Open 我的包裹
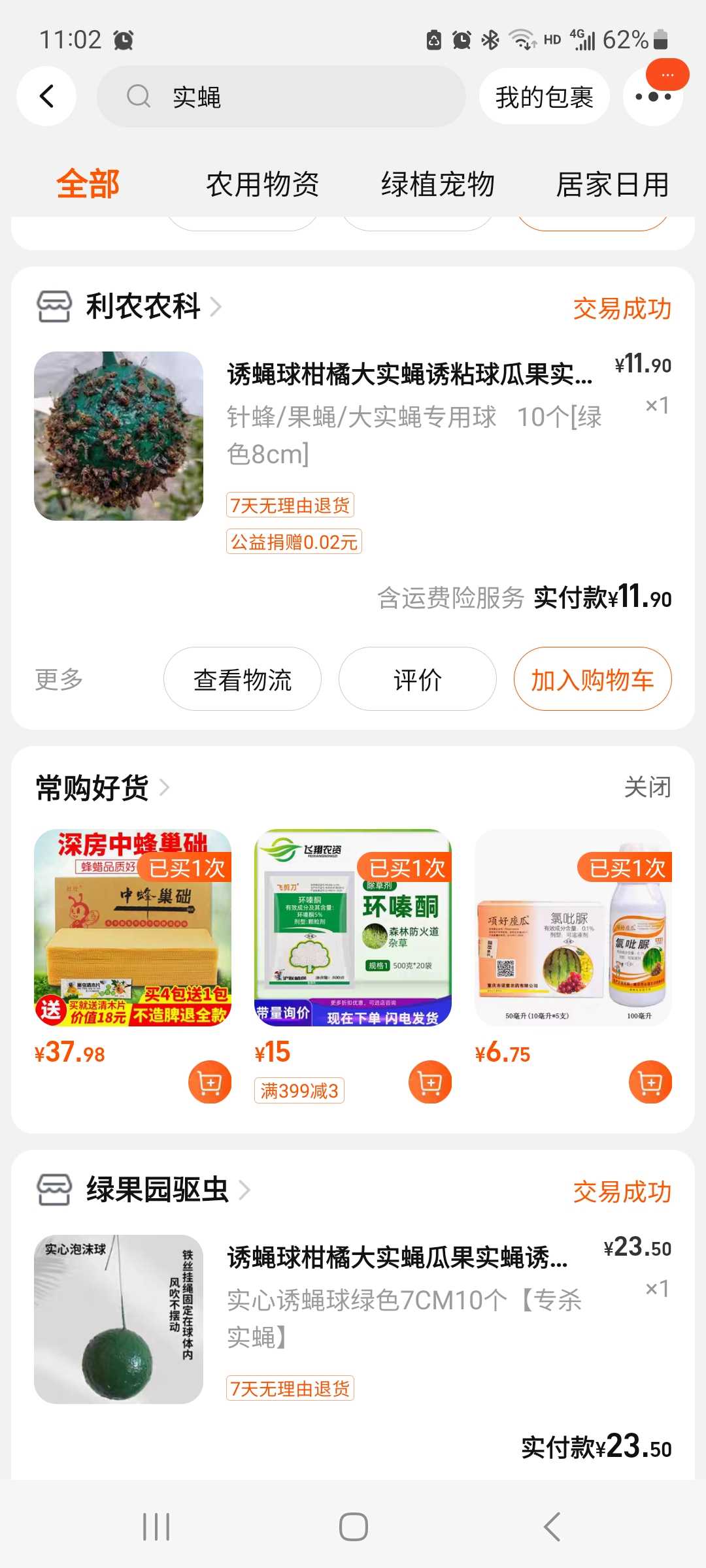 pyautogui.click(x=544, y=97)
